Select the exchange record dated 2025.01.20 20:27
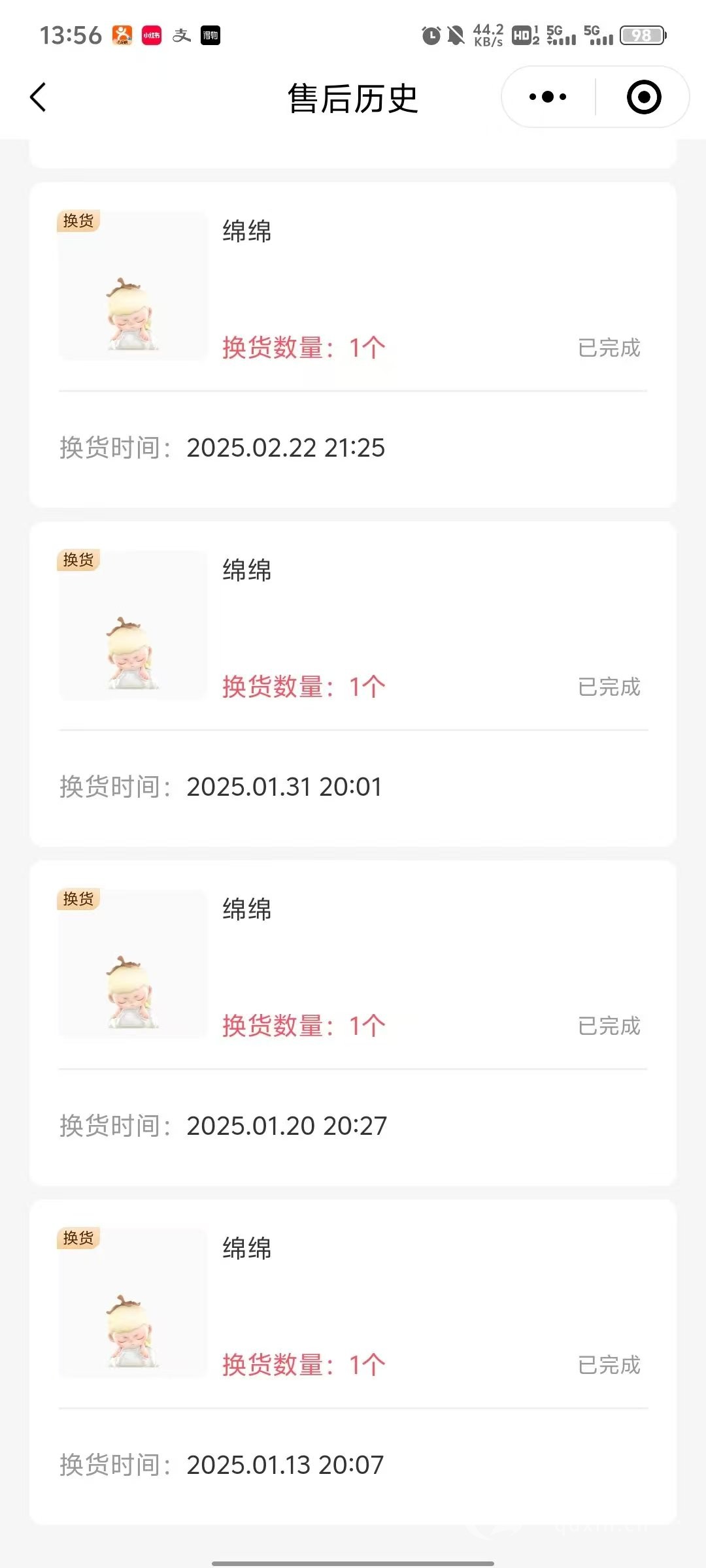This screenshot has height=1568, width=706. (x=353, y=1023)
